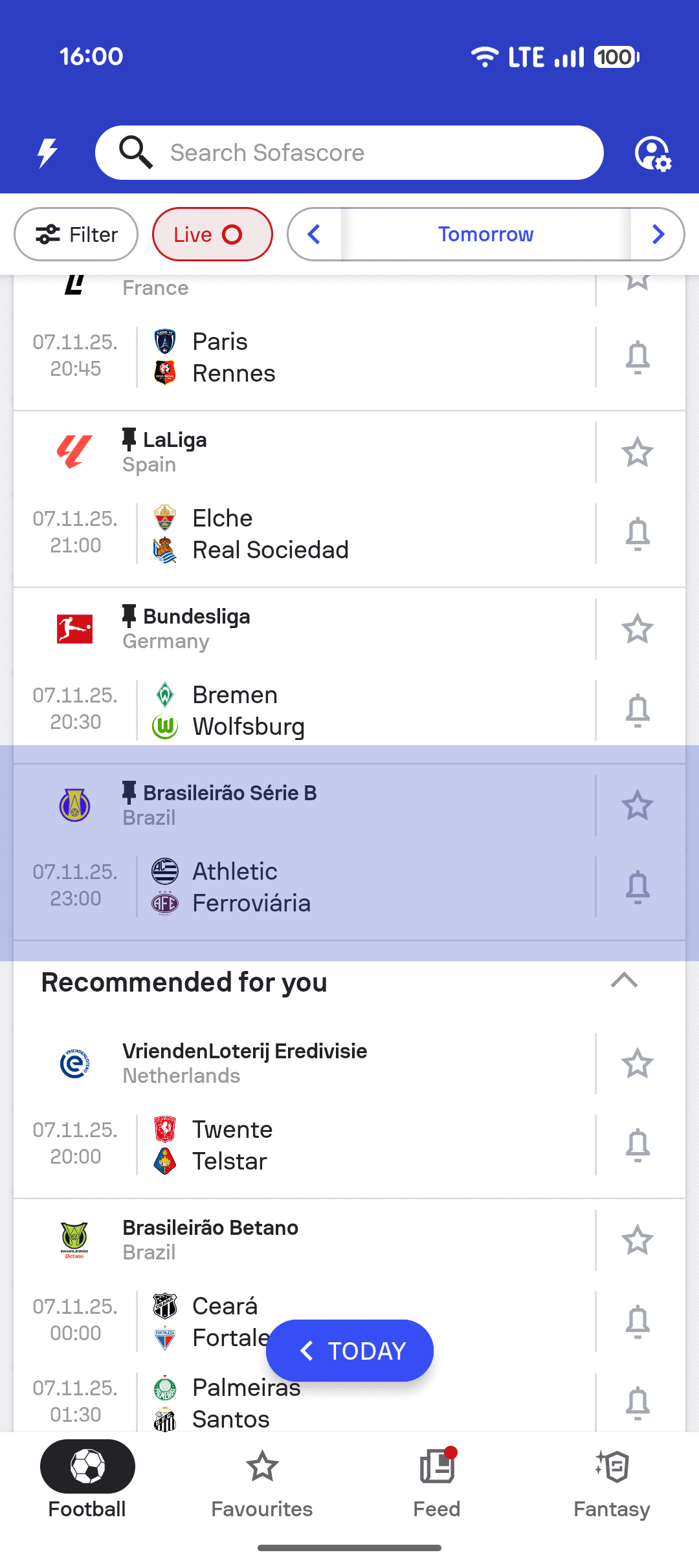Focus the Search Sofascore field

[349, 153]
